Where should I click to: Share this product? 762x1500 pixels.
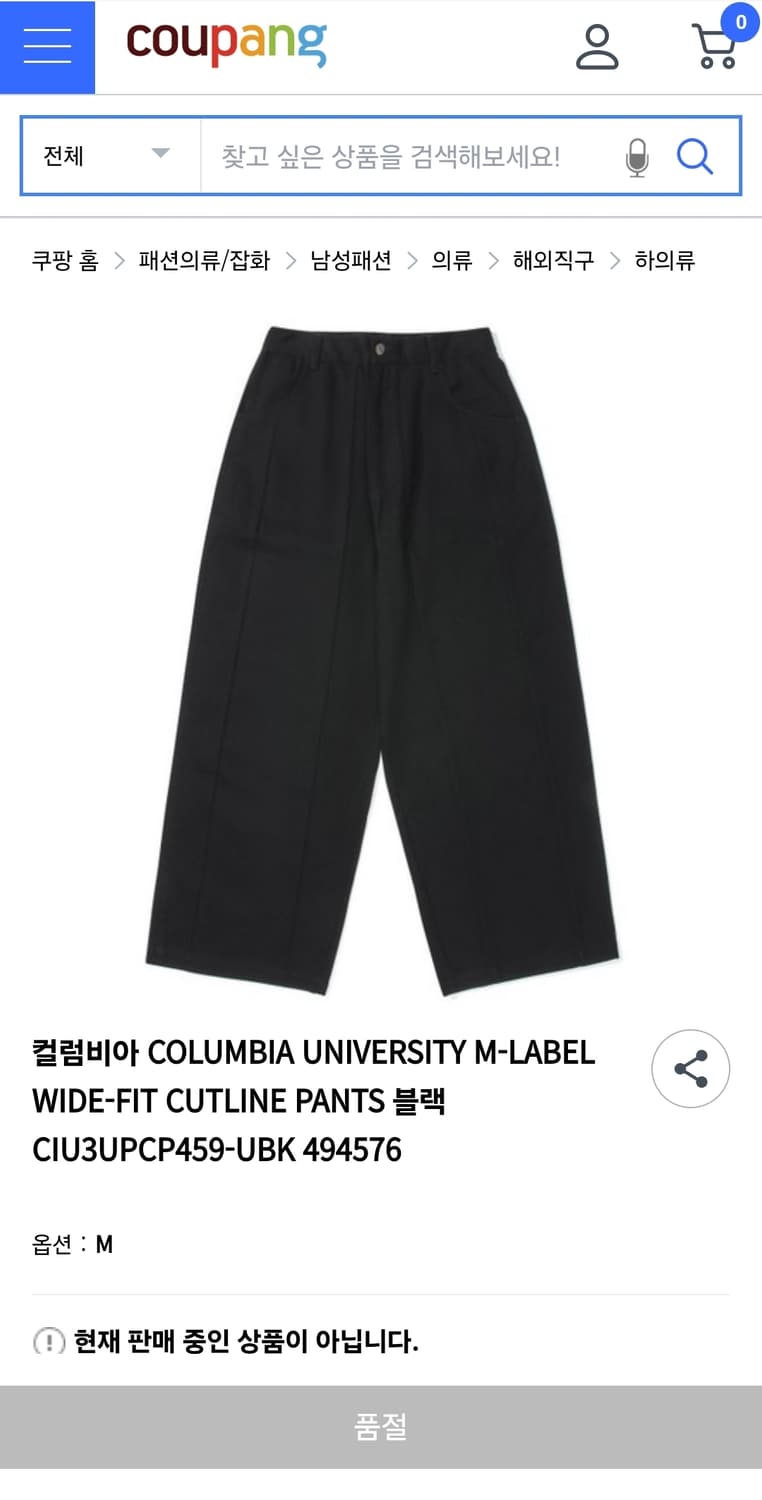pyautogui.click(x=691, y=1069)
